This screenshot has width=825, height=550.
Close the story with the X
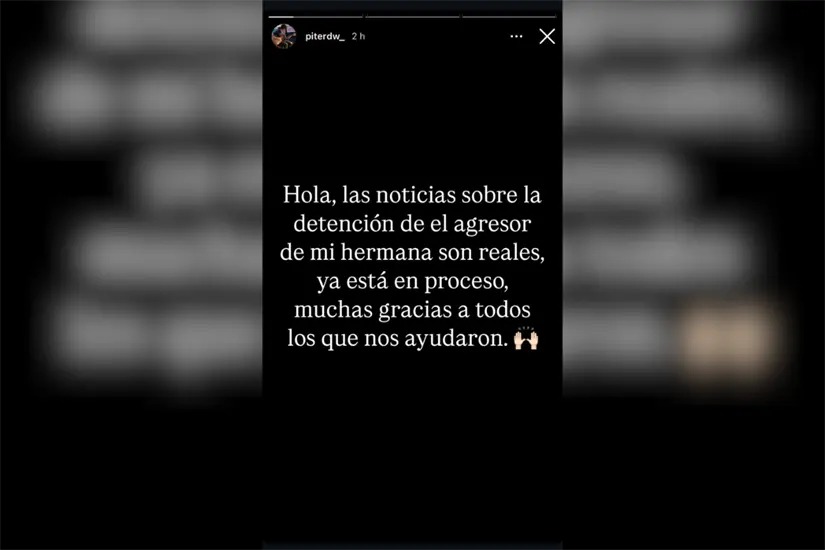click(x=547, y=36)
